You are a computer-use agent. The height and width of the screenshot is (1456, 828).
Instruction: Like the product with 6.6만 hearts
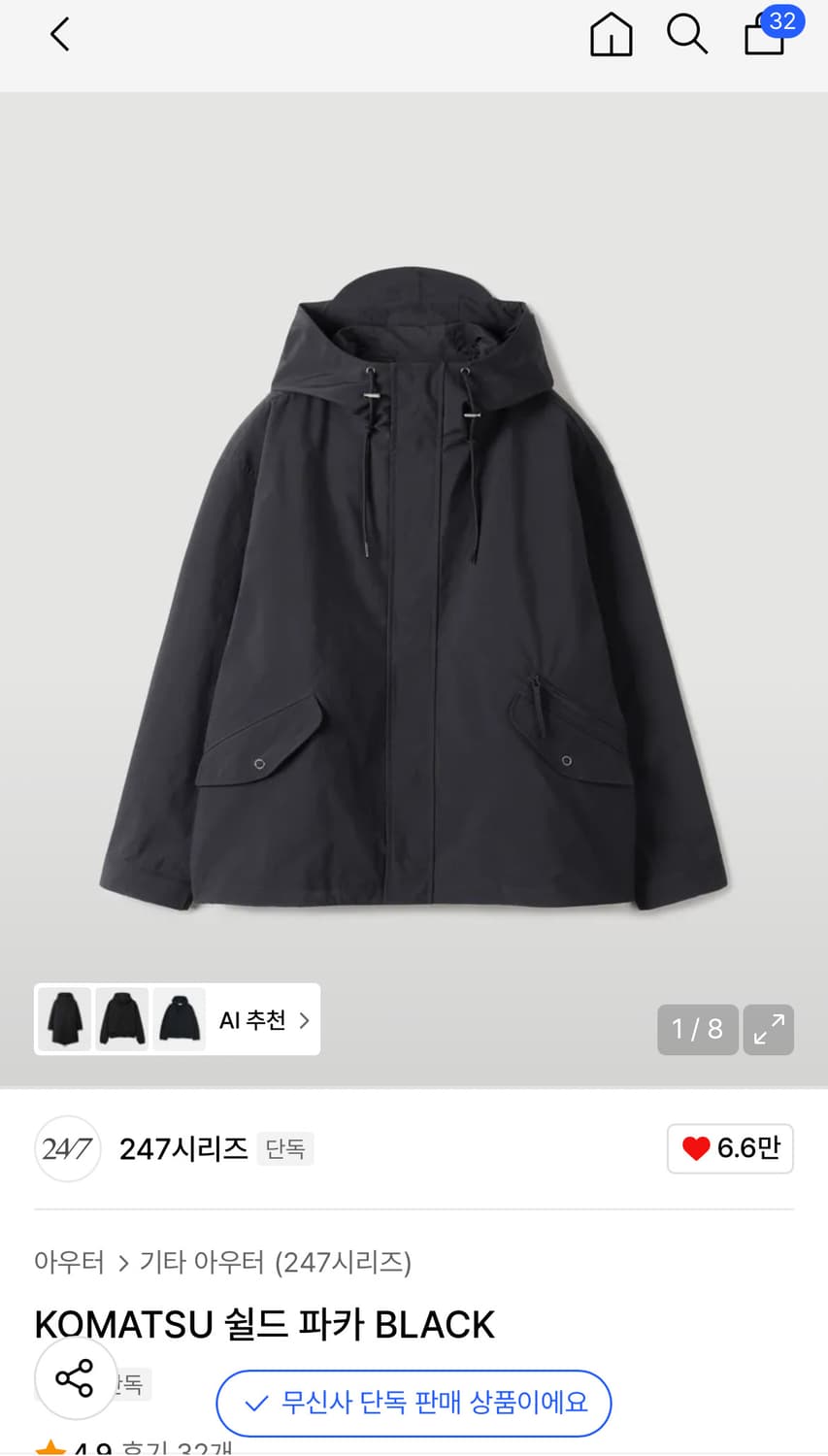[x=730, y=1148]
